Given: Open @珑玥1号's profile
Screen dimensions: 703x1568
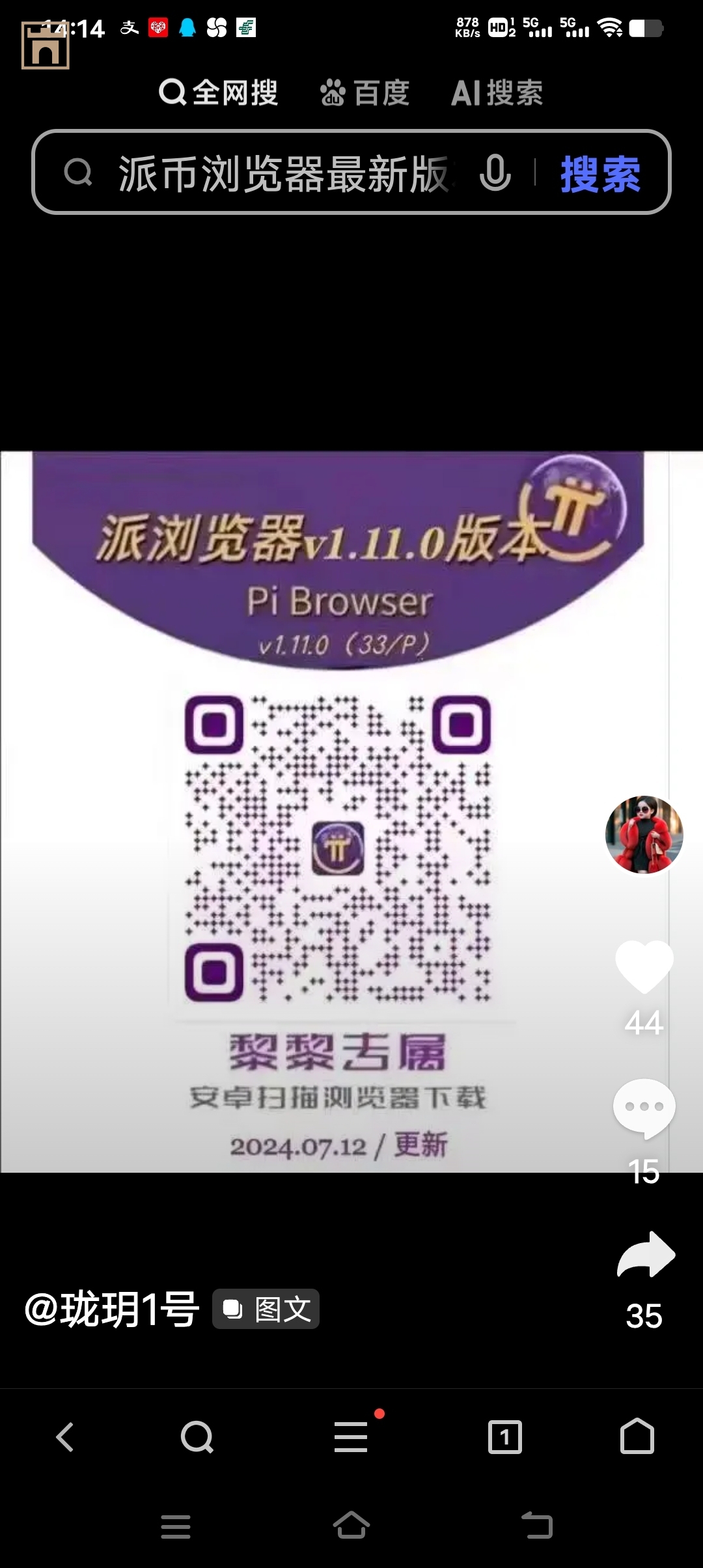Looking at the screenshot, I should click(112, 1309).
